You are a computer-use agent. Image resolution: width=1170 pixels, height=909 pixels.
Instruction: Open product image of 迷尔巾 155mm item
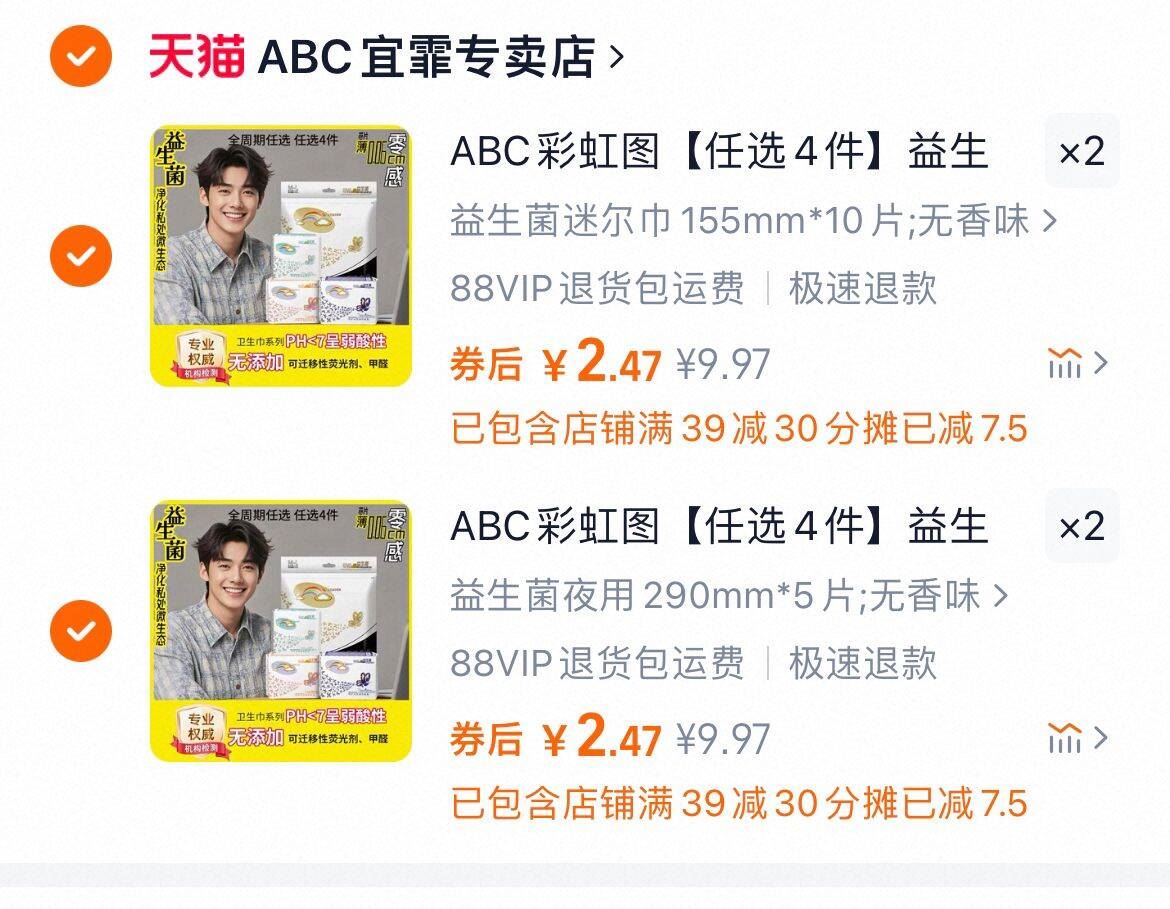tap(281, 256)
